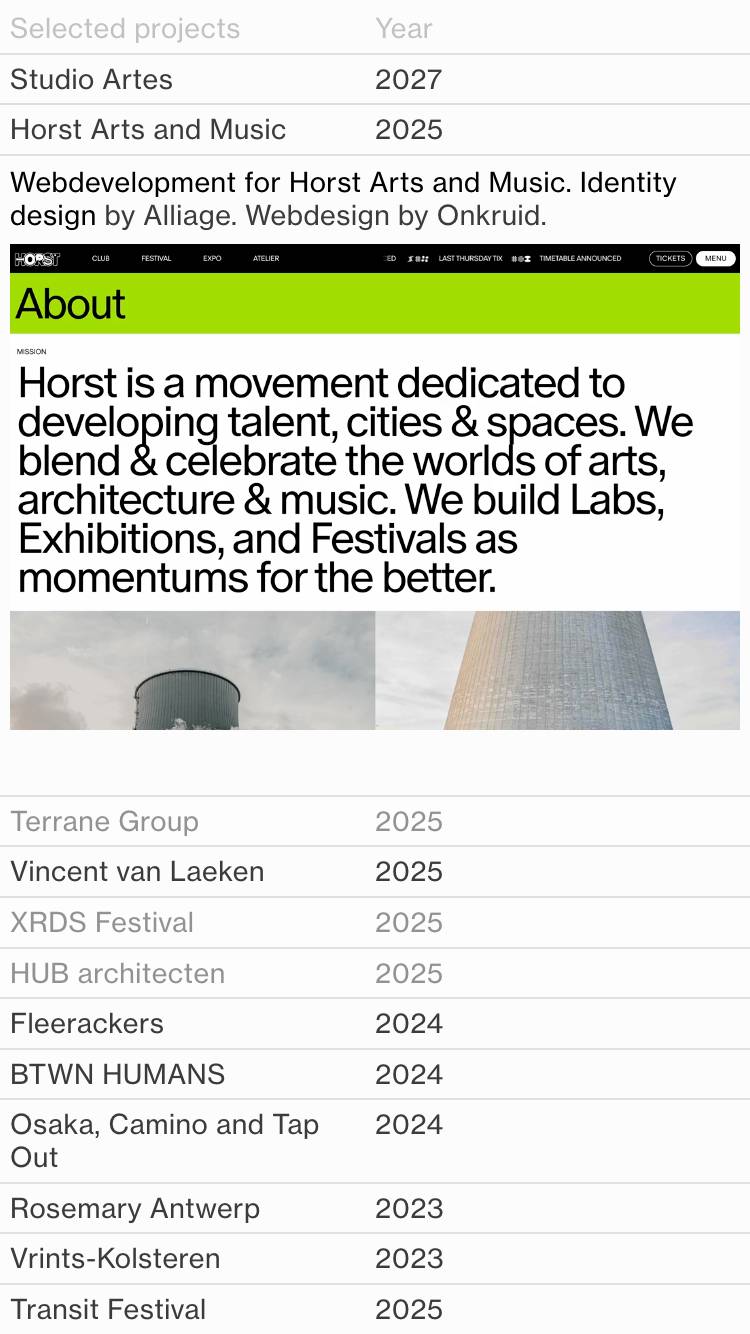Open the BTWN HUMANS project

pos(375,1074)
